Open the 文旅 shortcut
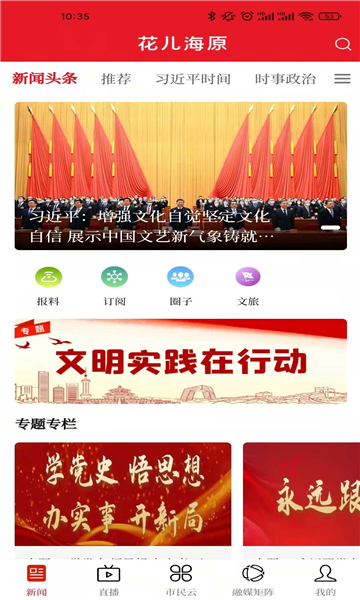Screen dimensions: 360x600 tap(248, 286)
